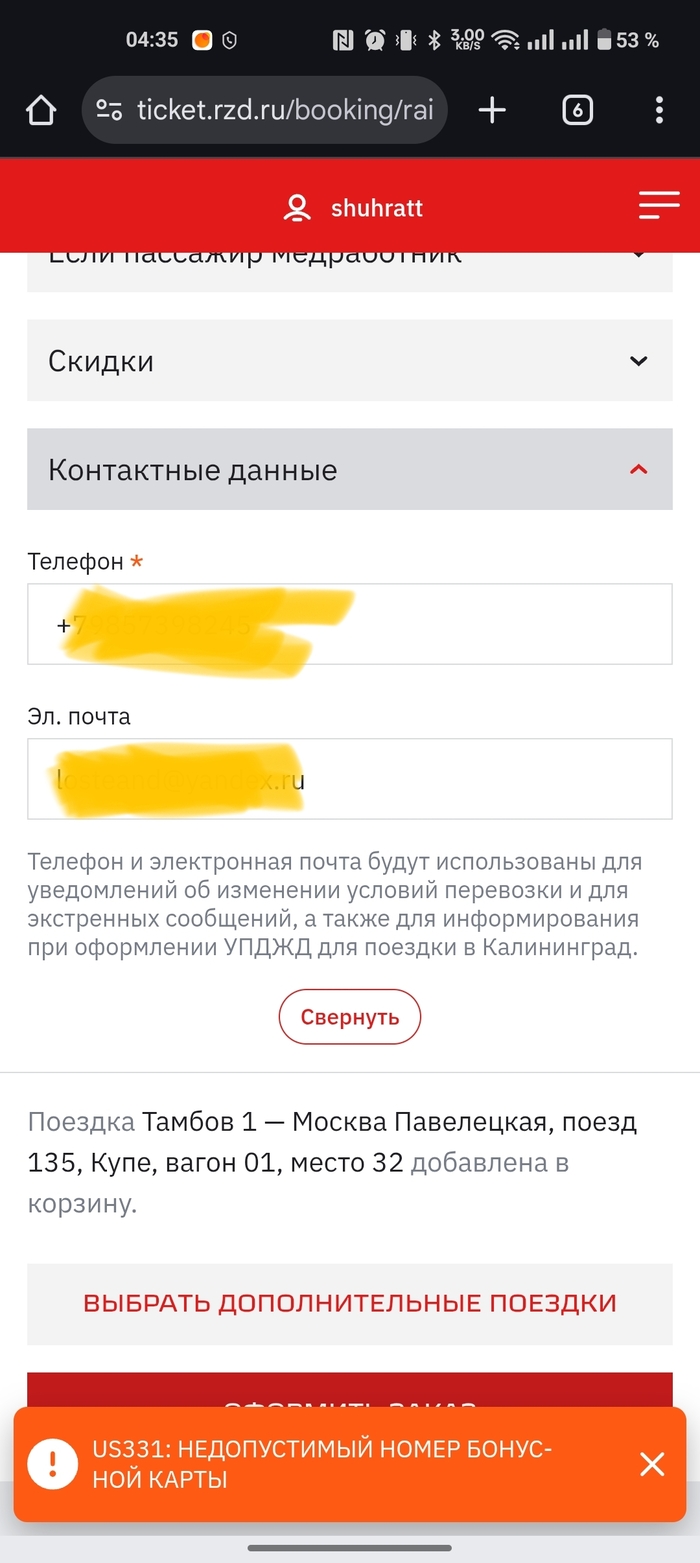Open the site hamburger menu
This screenshot has width=700, height=1563.
(658, 206)
